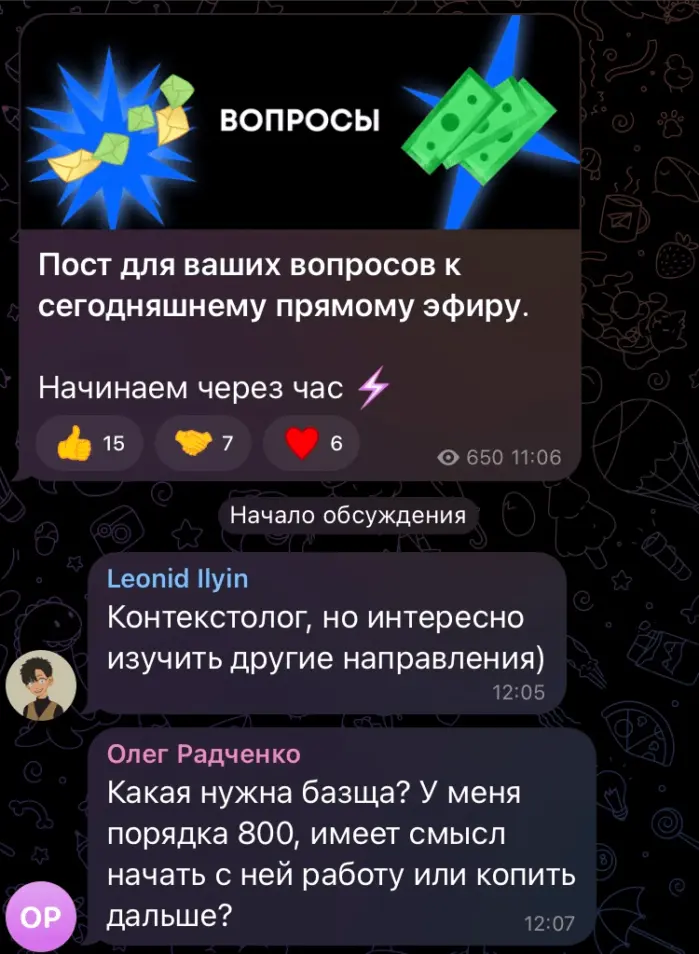Viewport: 699px width, 954px height.
Task: Add a thumbs-up reaction to the post
Action: [x=90, y=445]
